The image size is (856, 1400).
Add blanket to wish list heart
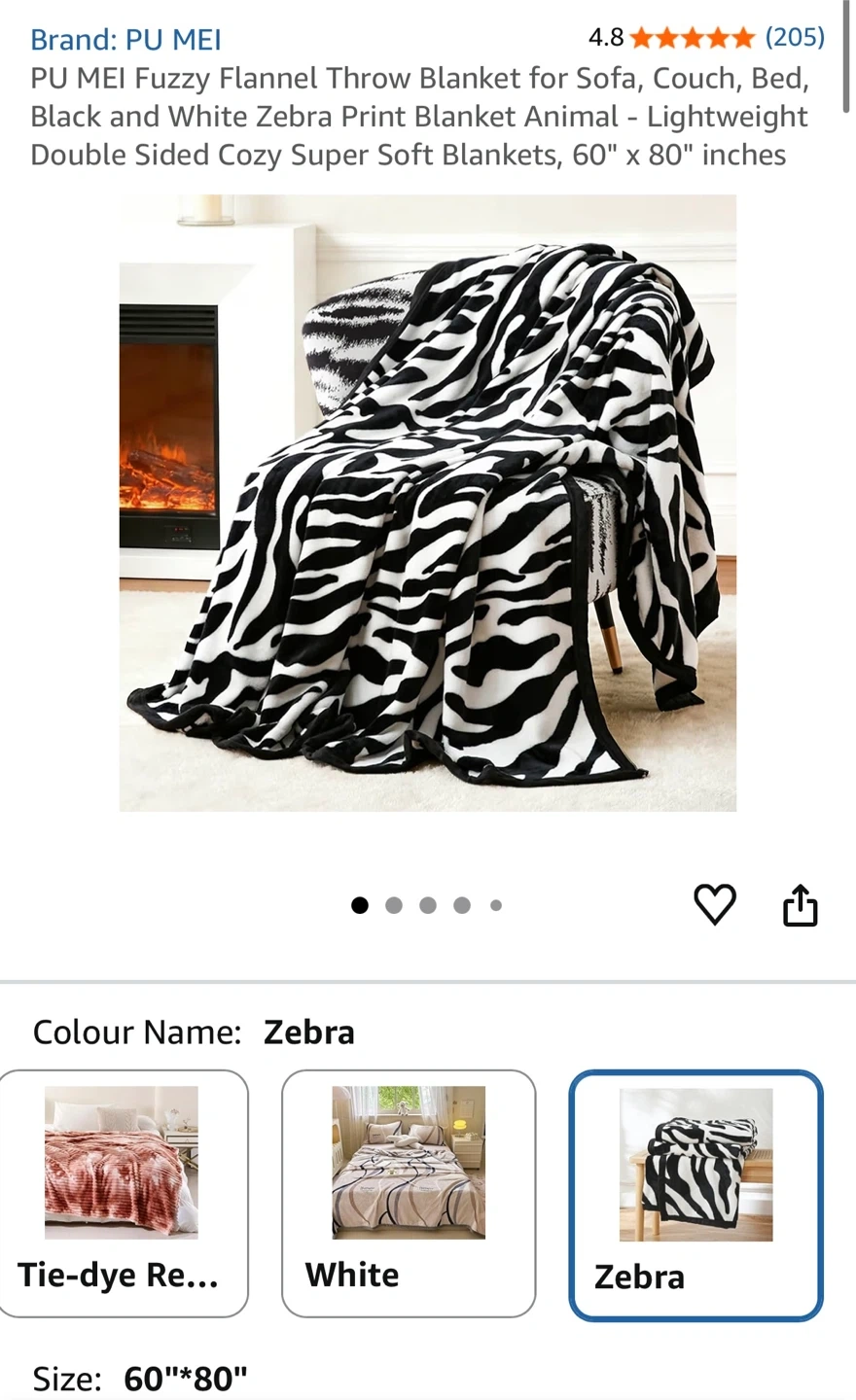point(714,905)
